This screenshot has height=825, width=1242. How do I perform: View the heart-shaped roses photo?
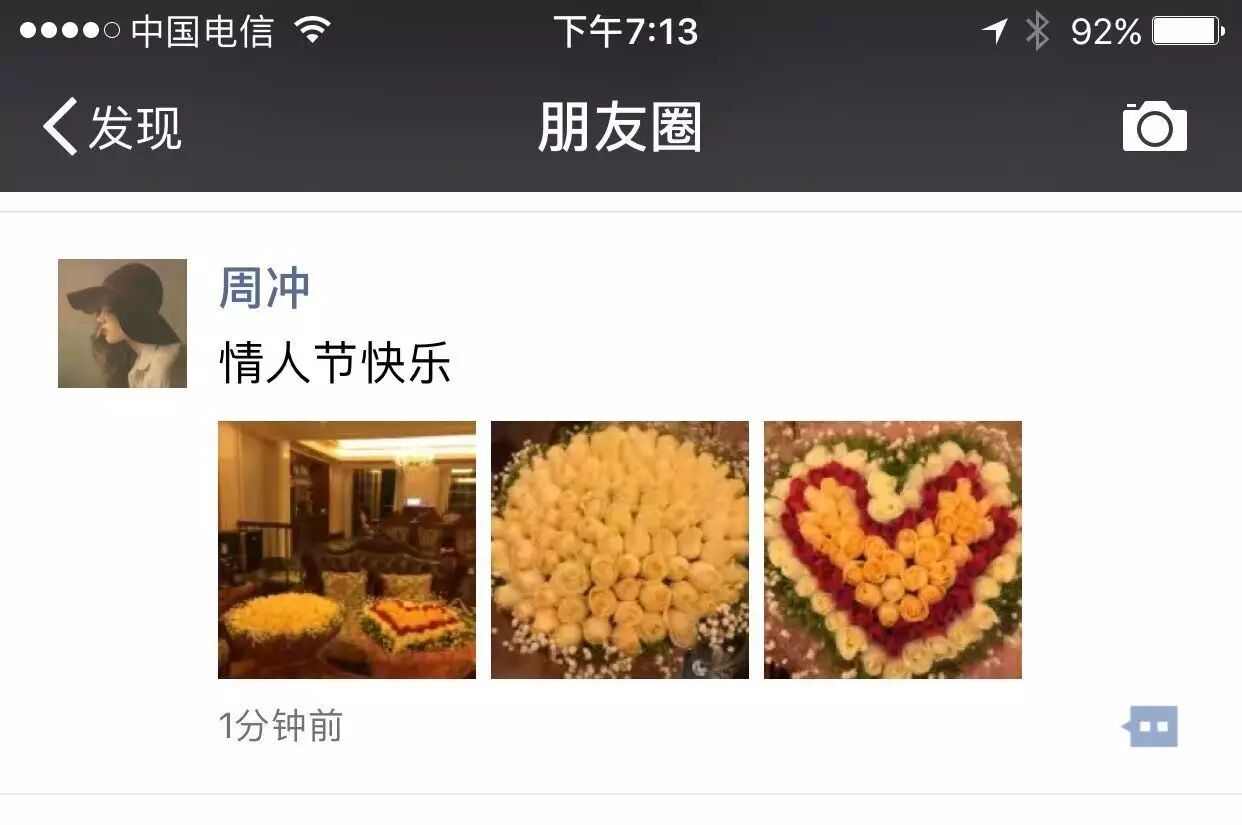(x=893, y=550)
